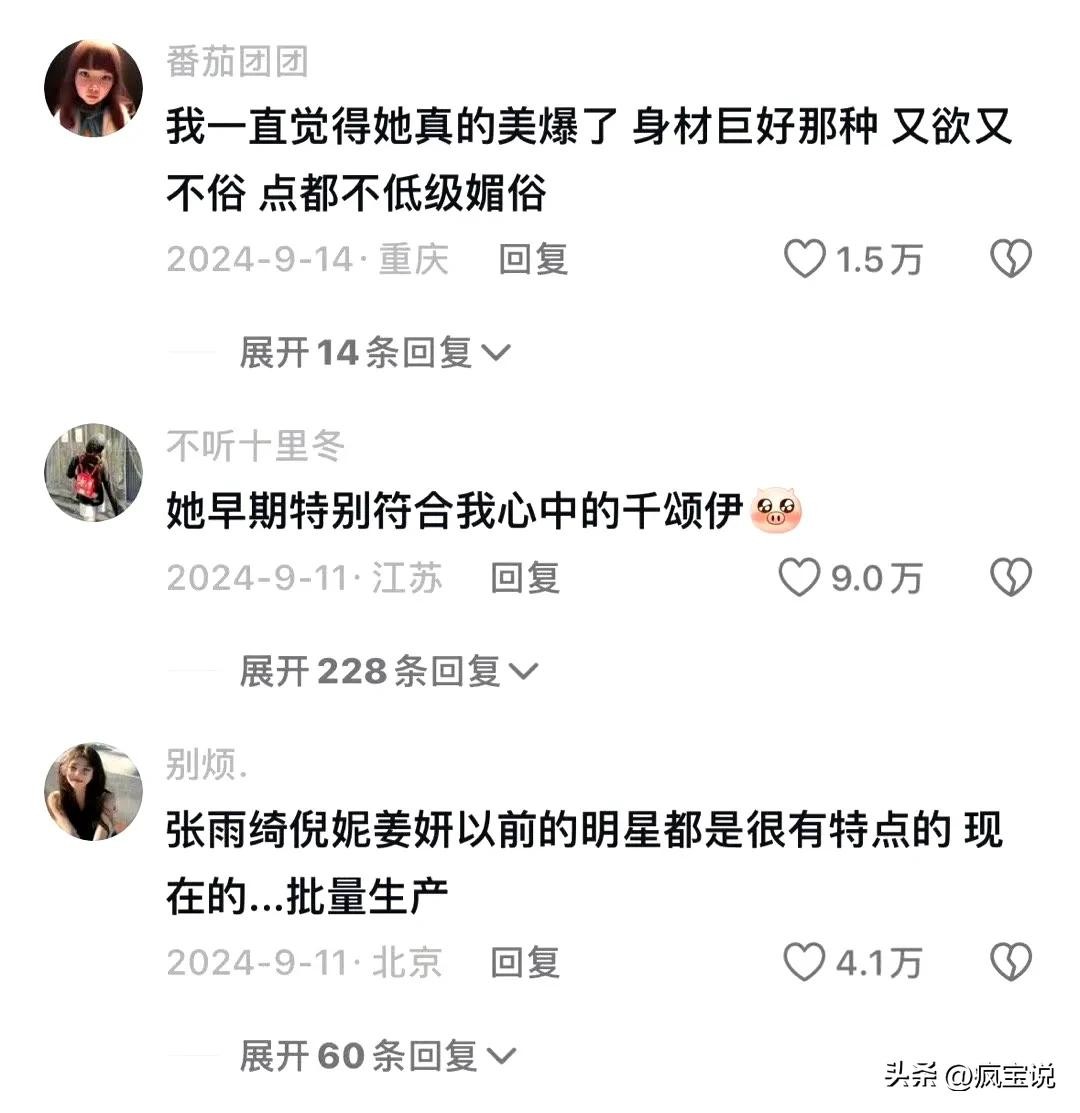Like 别烦.'s comment
1080x1113 pixels.
[804, 962]
